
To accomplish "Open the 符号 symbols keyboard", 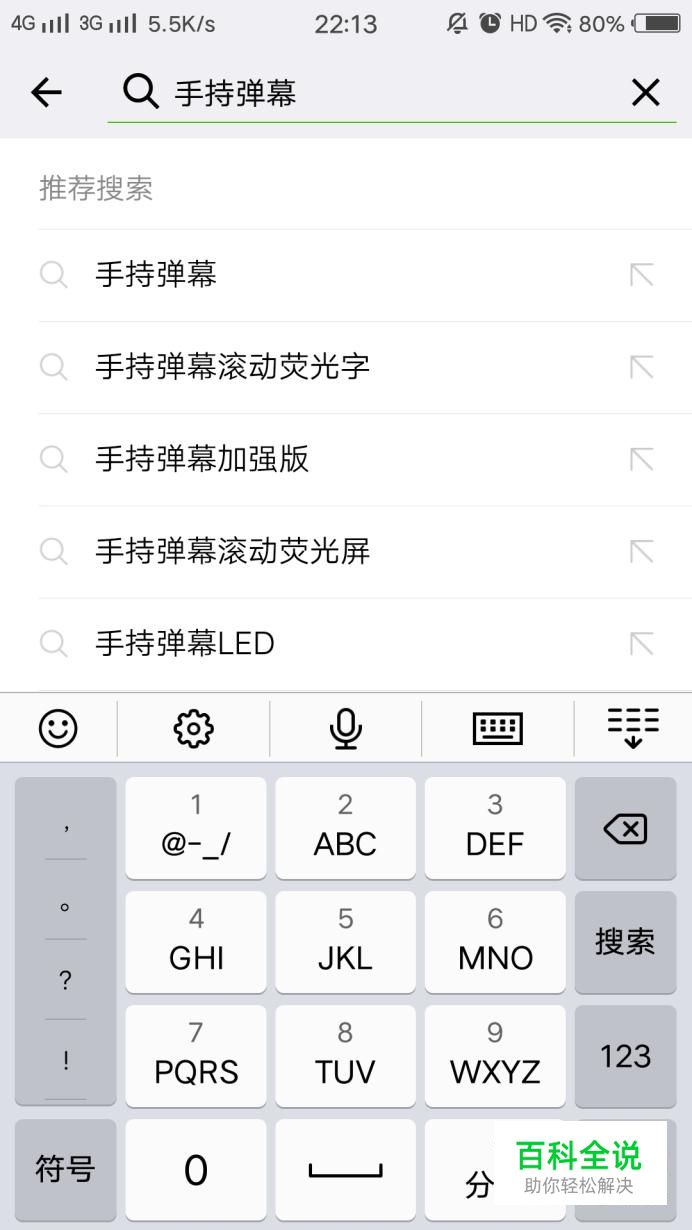I will coord(65,1169).
